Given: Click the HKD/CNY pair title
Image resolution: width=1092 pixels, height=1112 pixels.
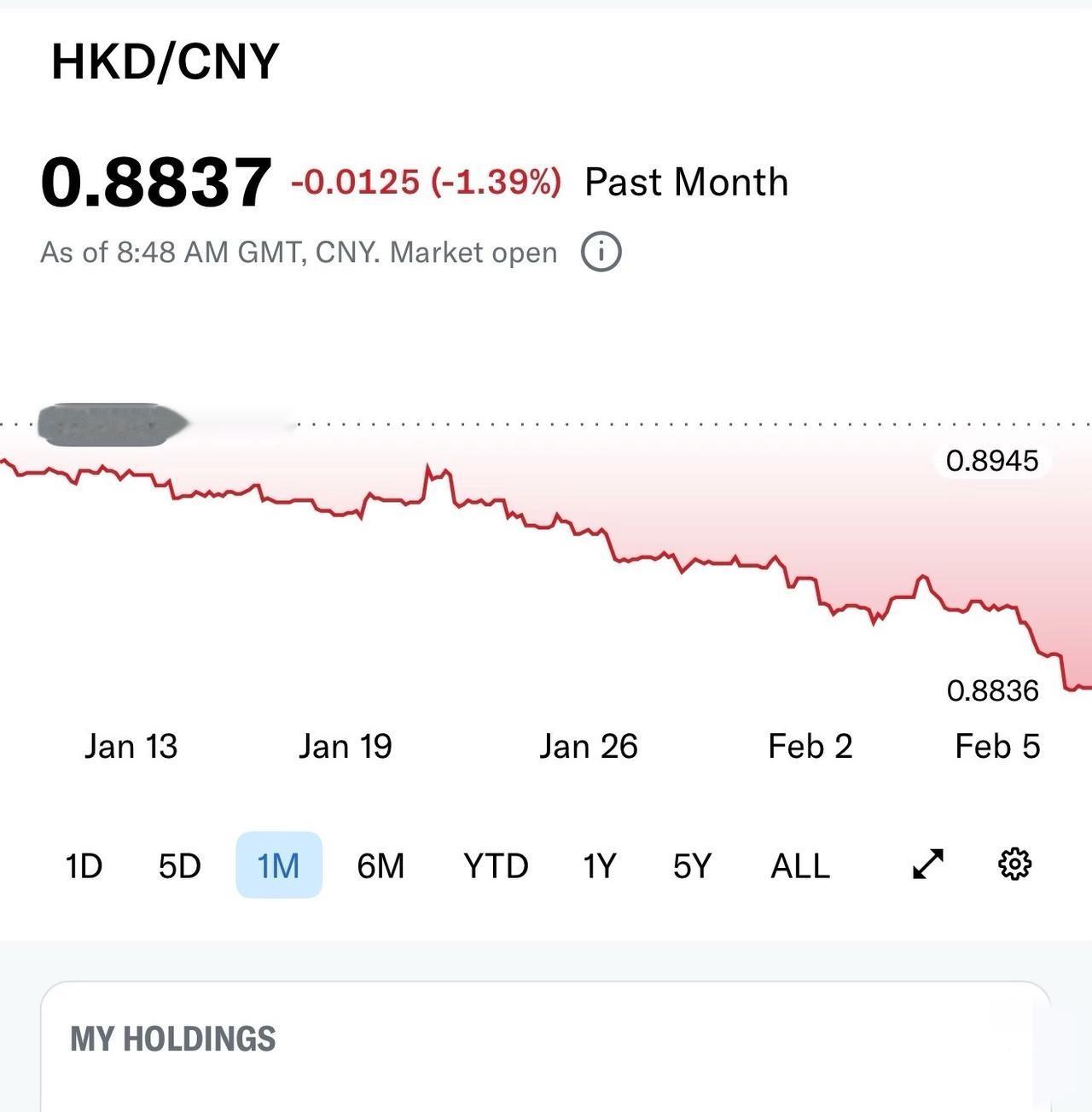Looking at the screenshot, I should click(165, 58).
